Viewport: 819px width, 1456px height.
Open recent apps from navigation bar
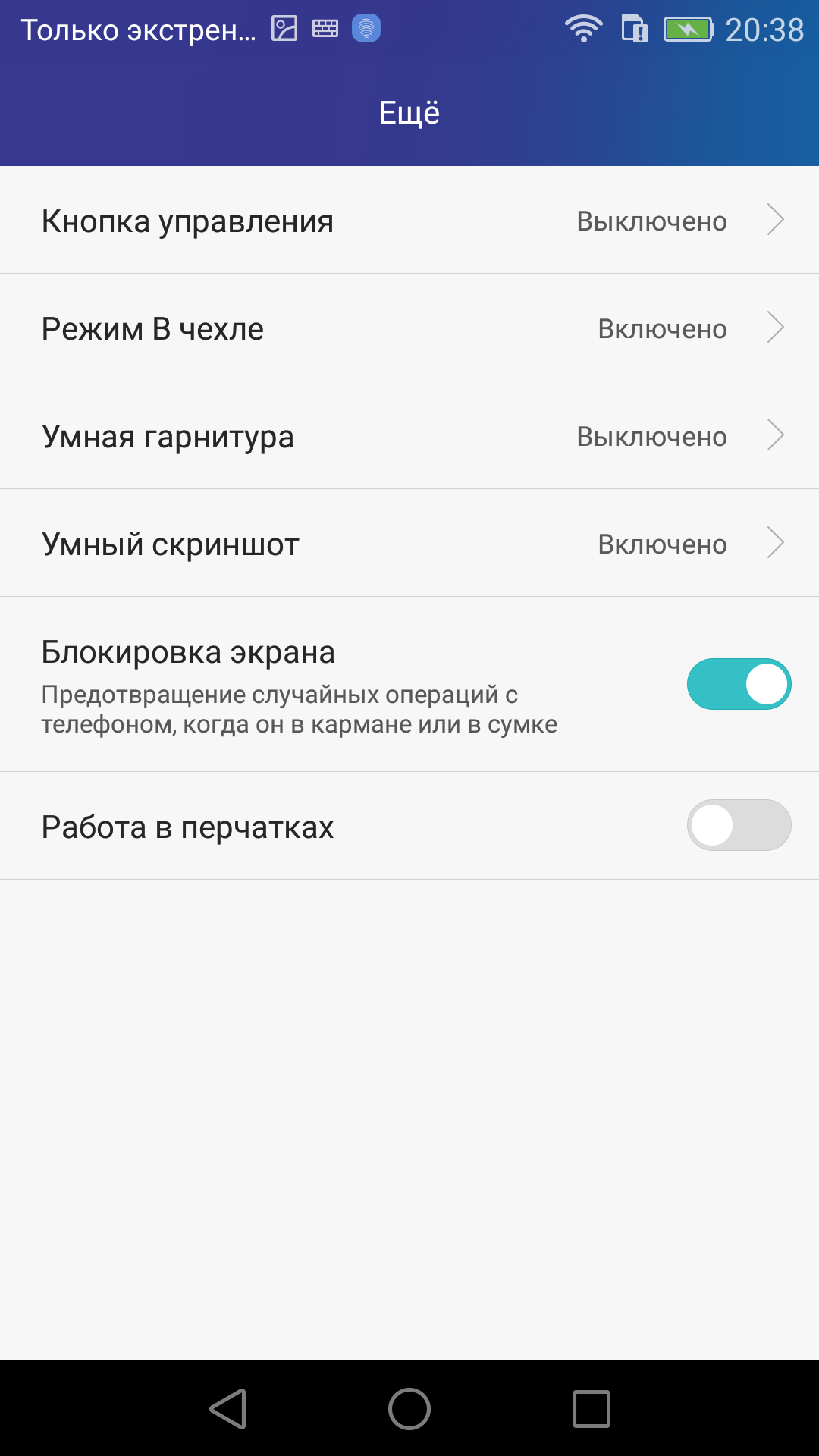pyautogui.click(x=591, y=1409)
